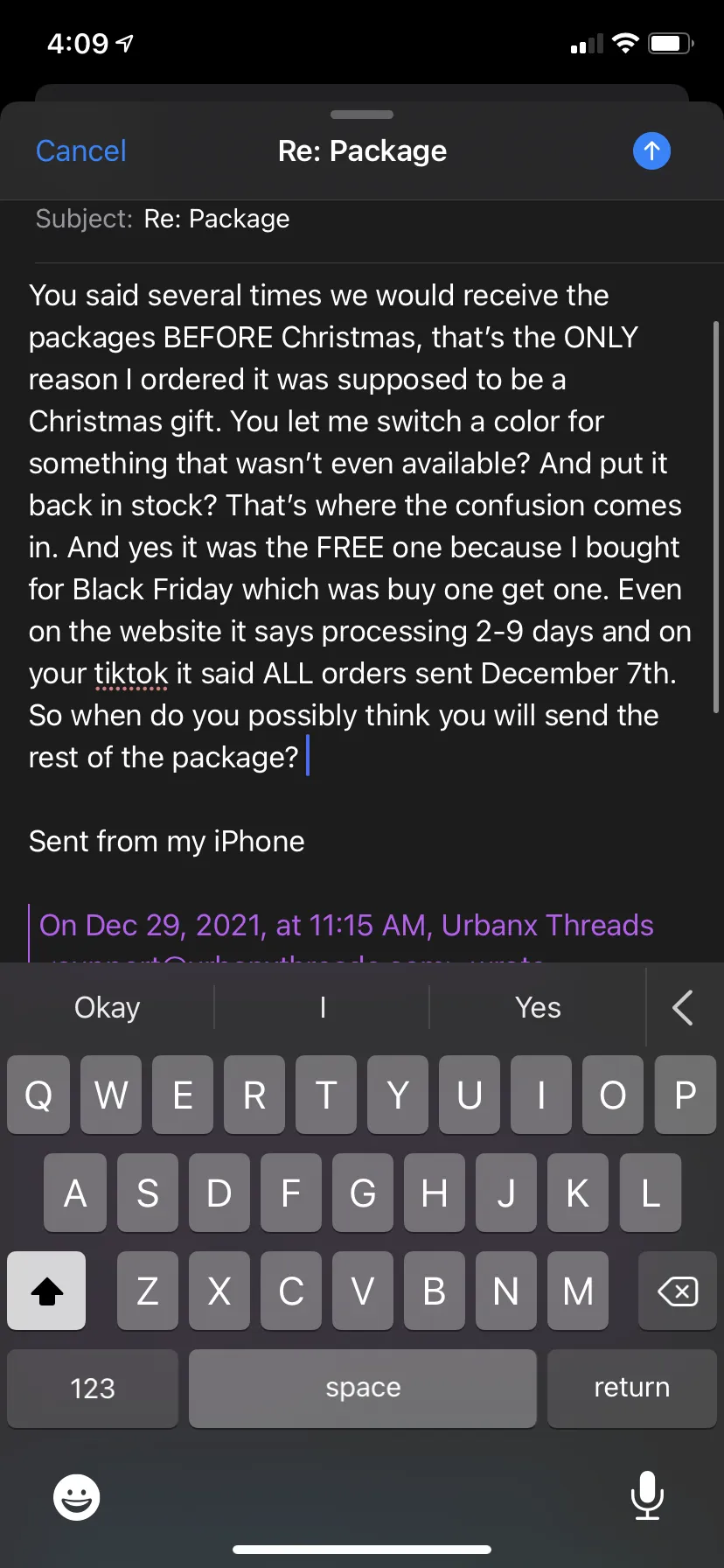Cancel the email reply draft
Screen dimensions: 724x1568
[81, 151]
